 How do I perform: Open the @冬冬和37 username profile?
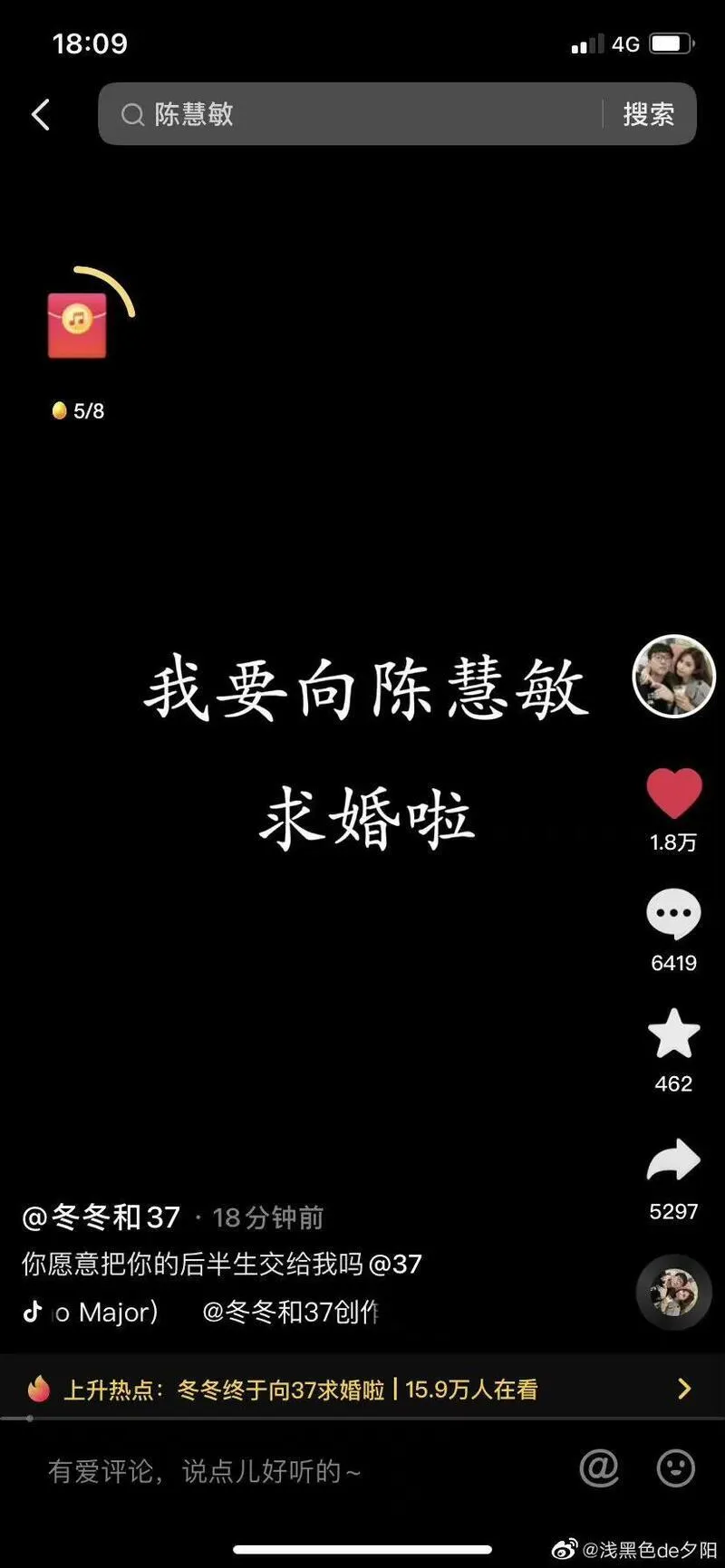coord(101,1217)
